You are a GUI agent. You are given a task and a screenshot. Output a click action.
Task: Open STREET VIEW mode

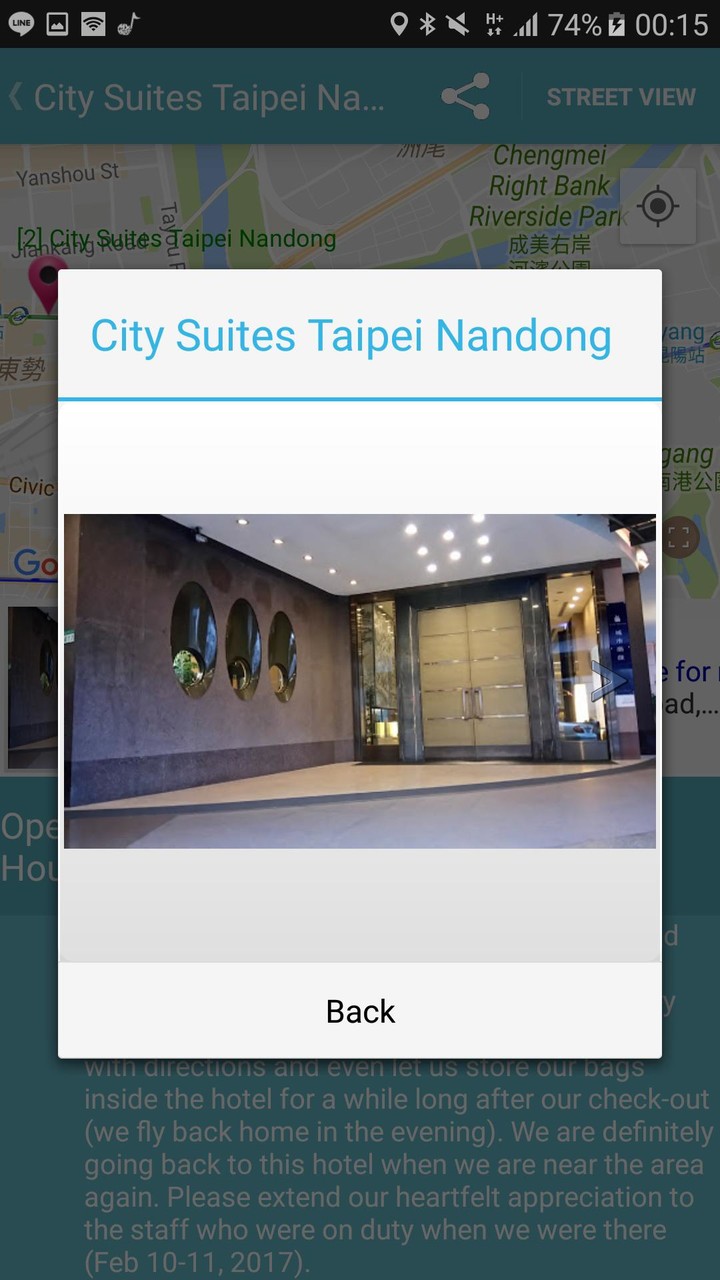click(x=621, y=96)
